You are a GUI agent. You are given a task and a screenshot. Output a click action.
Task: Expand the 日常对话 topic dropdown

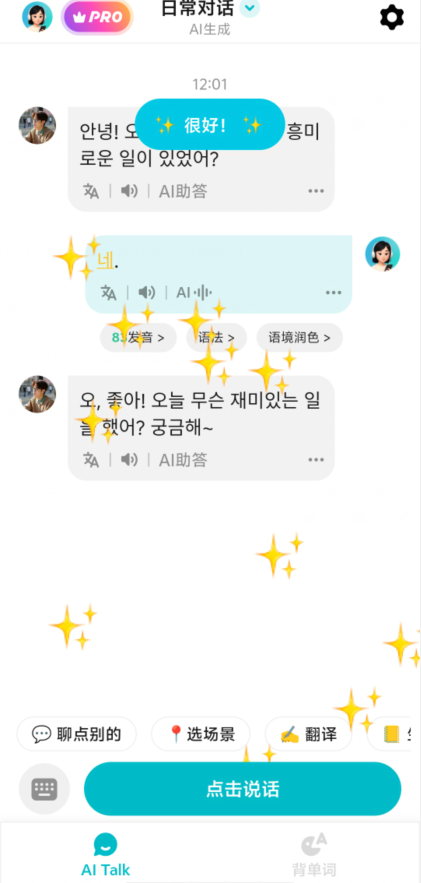pyautogui.click(x=249, y=8)
